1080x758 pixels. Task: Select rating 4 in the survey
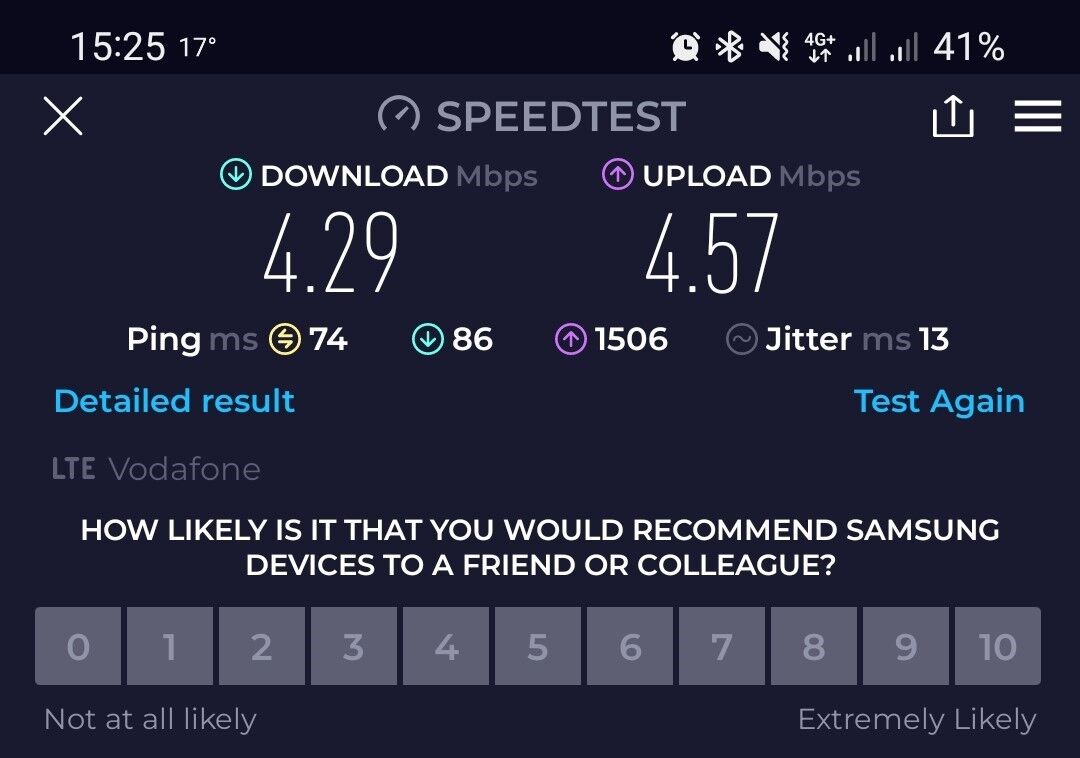pos(446,647)
